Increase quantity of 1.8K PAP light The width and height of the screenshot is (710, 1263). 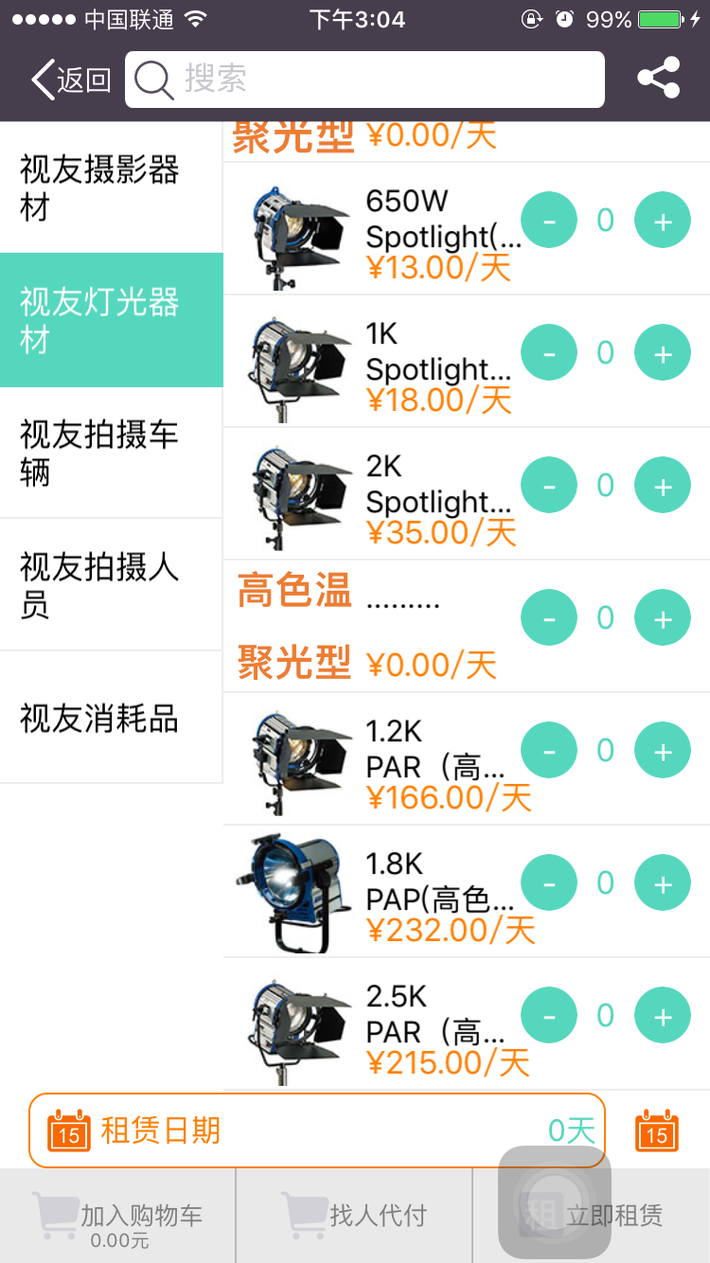click(x=662, y=884)
